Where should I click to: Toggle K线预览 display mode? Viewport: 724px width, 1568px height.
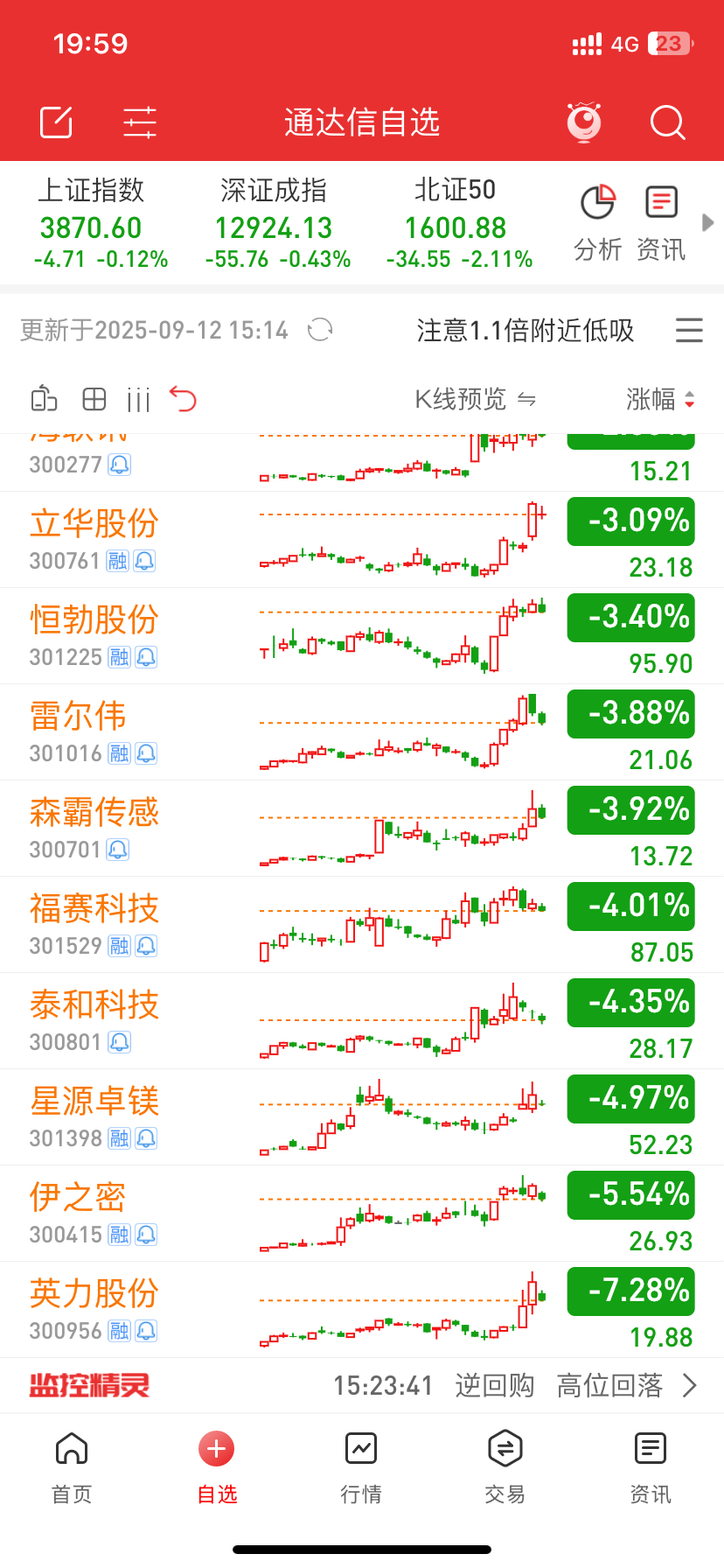tap(476, 400)
